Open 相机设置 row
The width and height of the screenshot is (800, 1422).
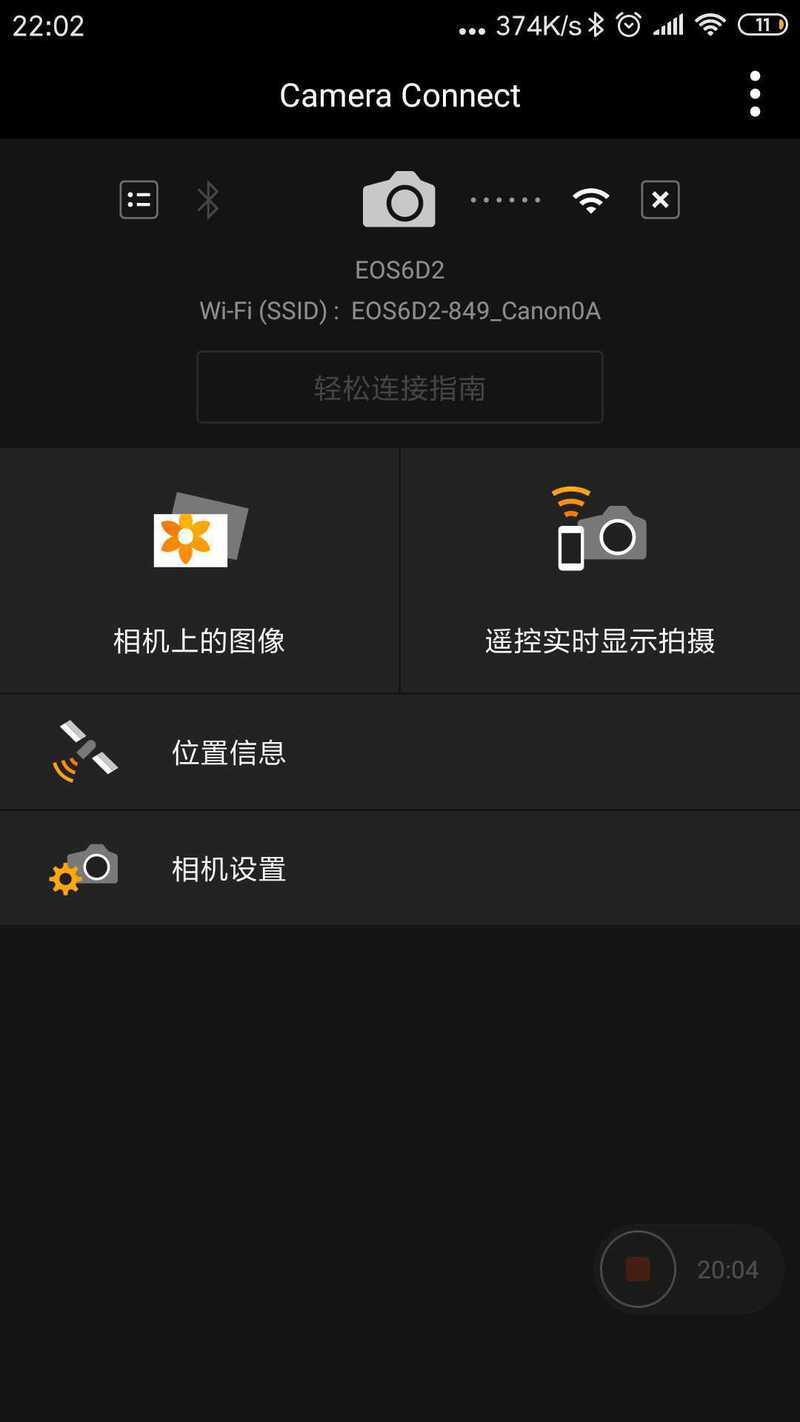[x=400, y=868]
